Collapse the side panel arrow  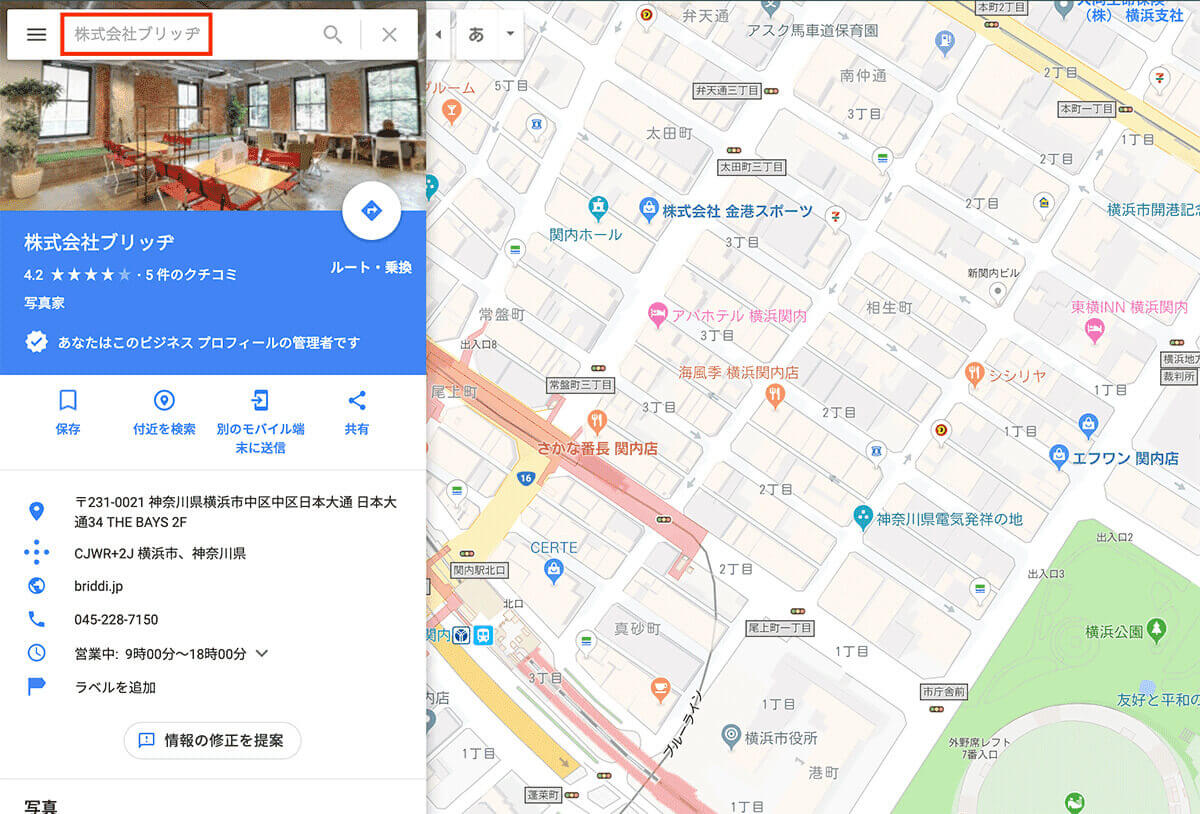[x=438, y=35]
